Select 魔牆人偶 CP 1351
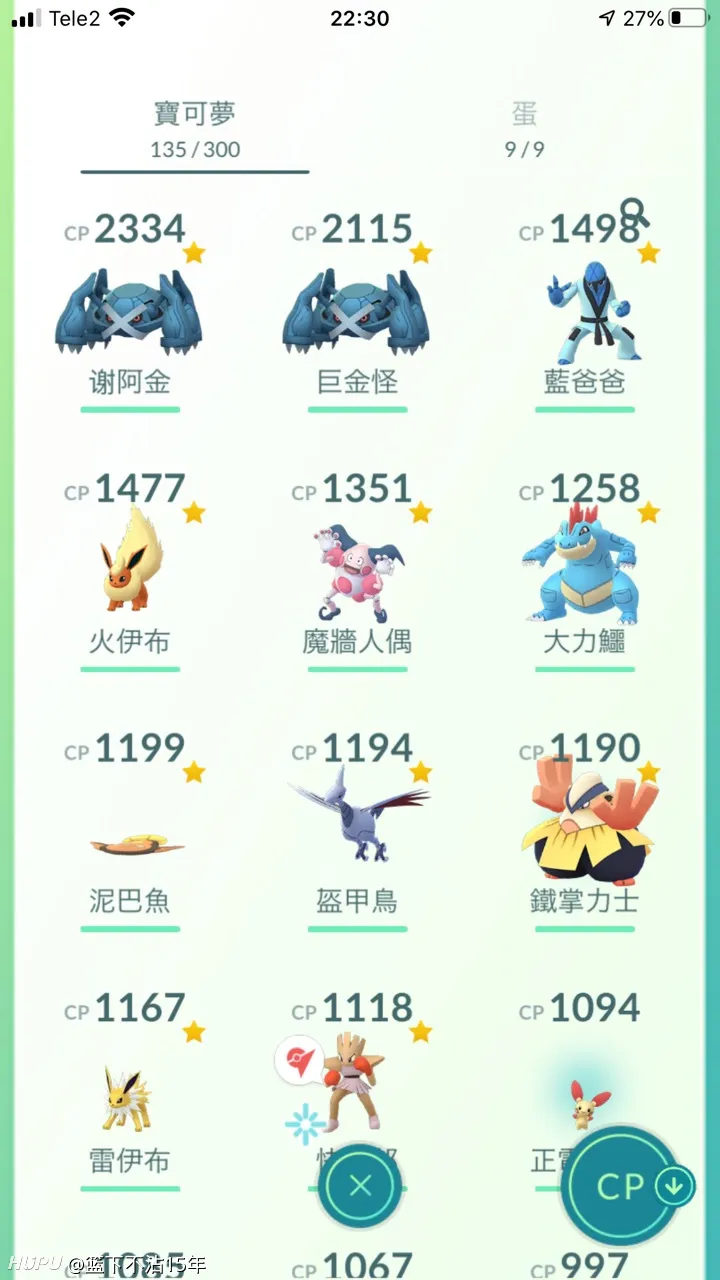This screenshot has height=1280, width=720. pyautogui.click(x=357, y=572)
